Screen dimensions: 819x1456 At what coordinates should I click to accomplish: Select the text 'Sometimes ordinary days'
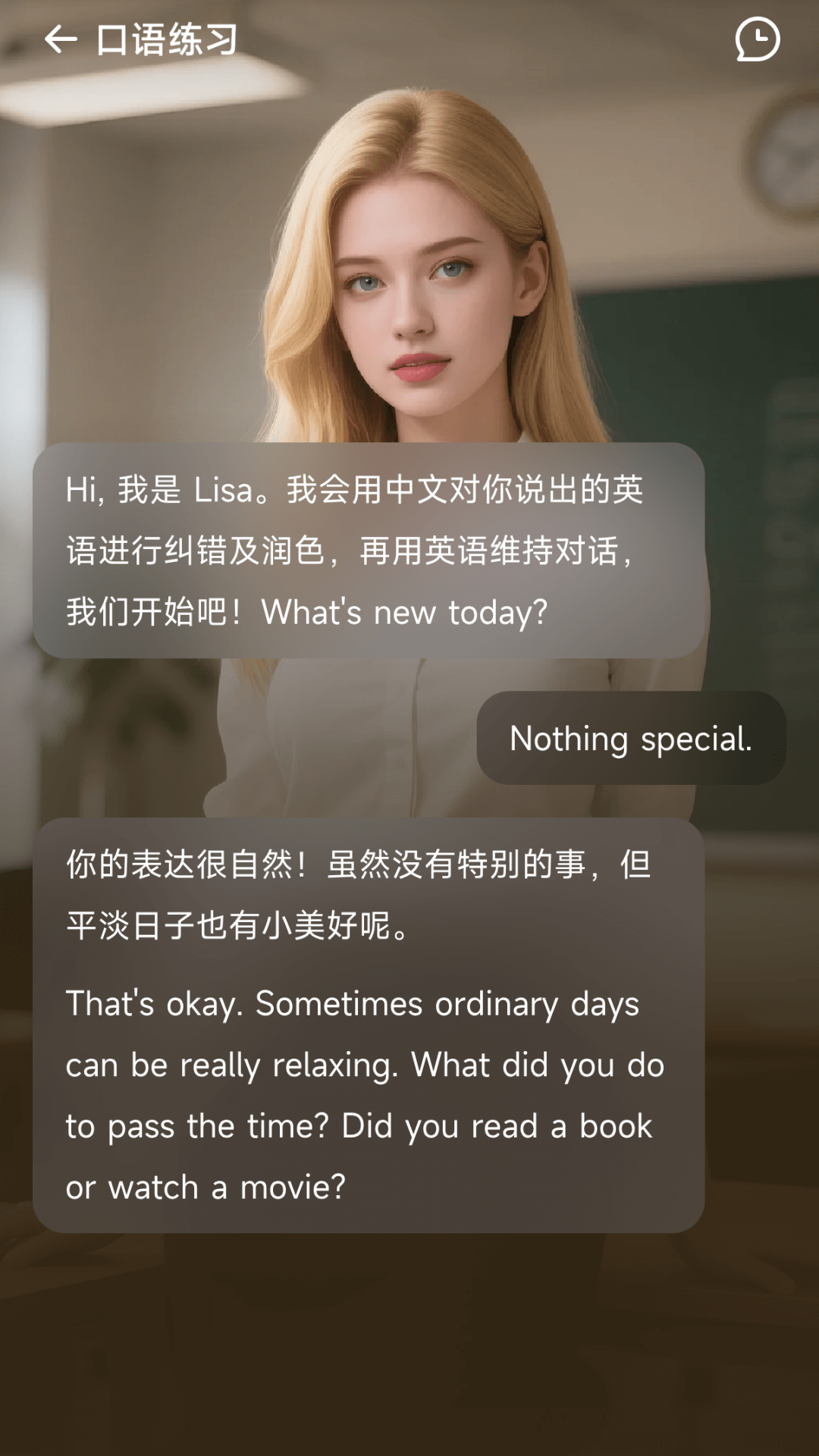coord(447,1004)
